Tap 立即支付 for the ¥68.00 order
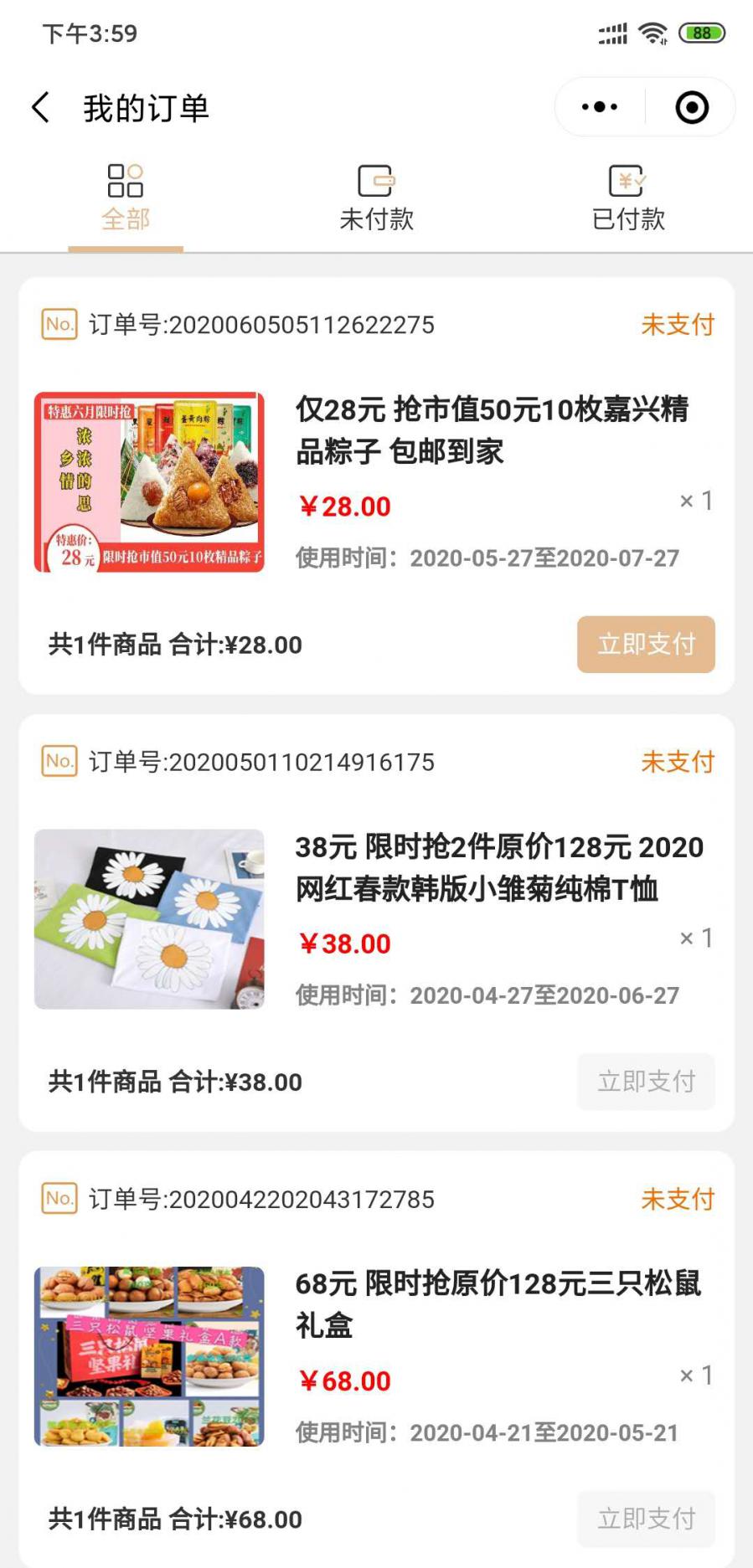 click(x=646, y=1519)
